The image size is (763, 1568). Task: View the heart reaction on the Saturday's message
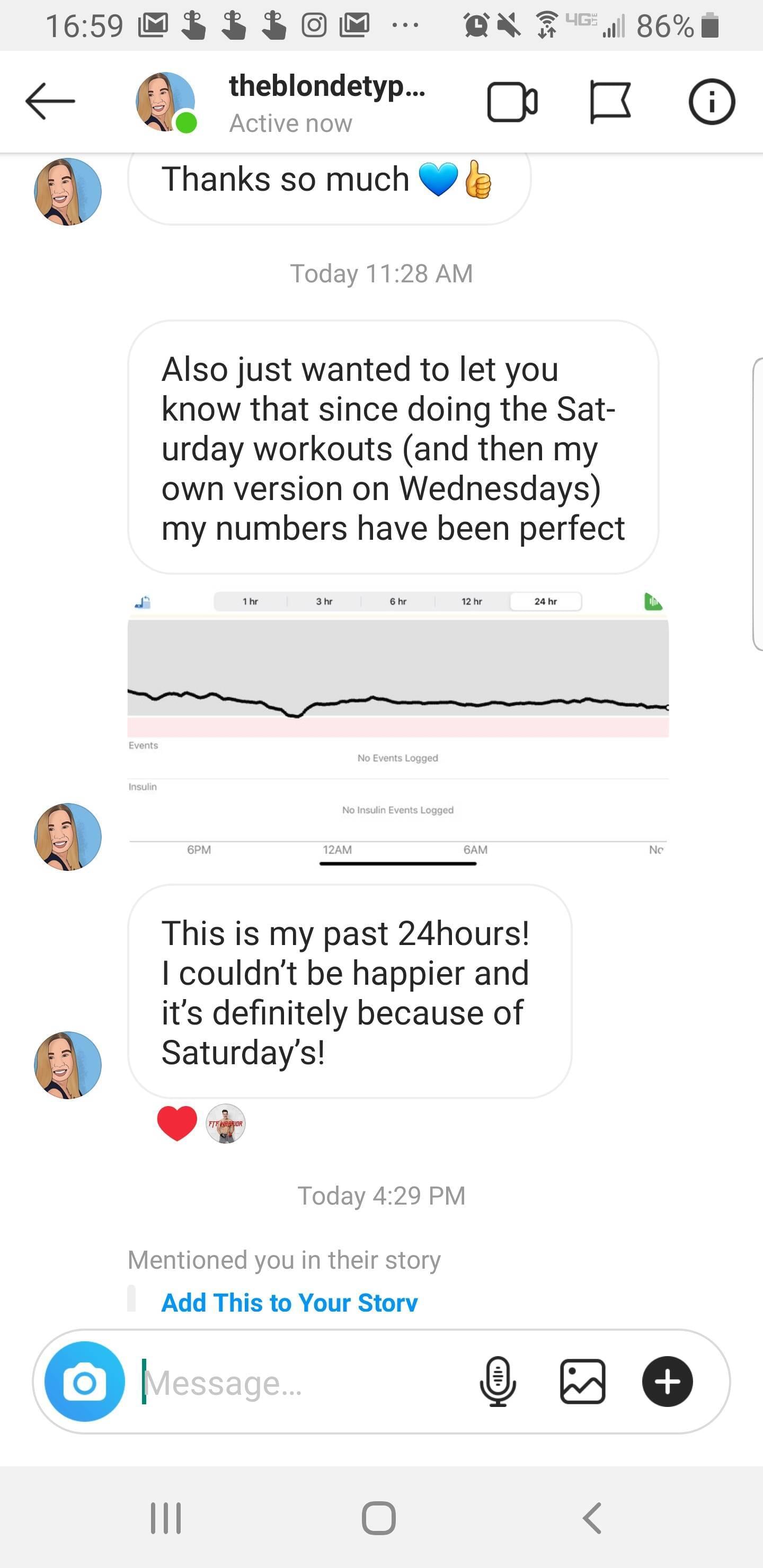pyautogui.click(x=176, y=1123)
